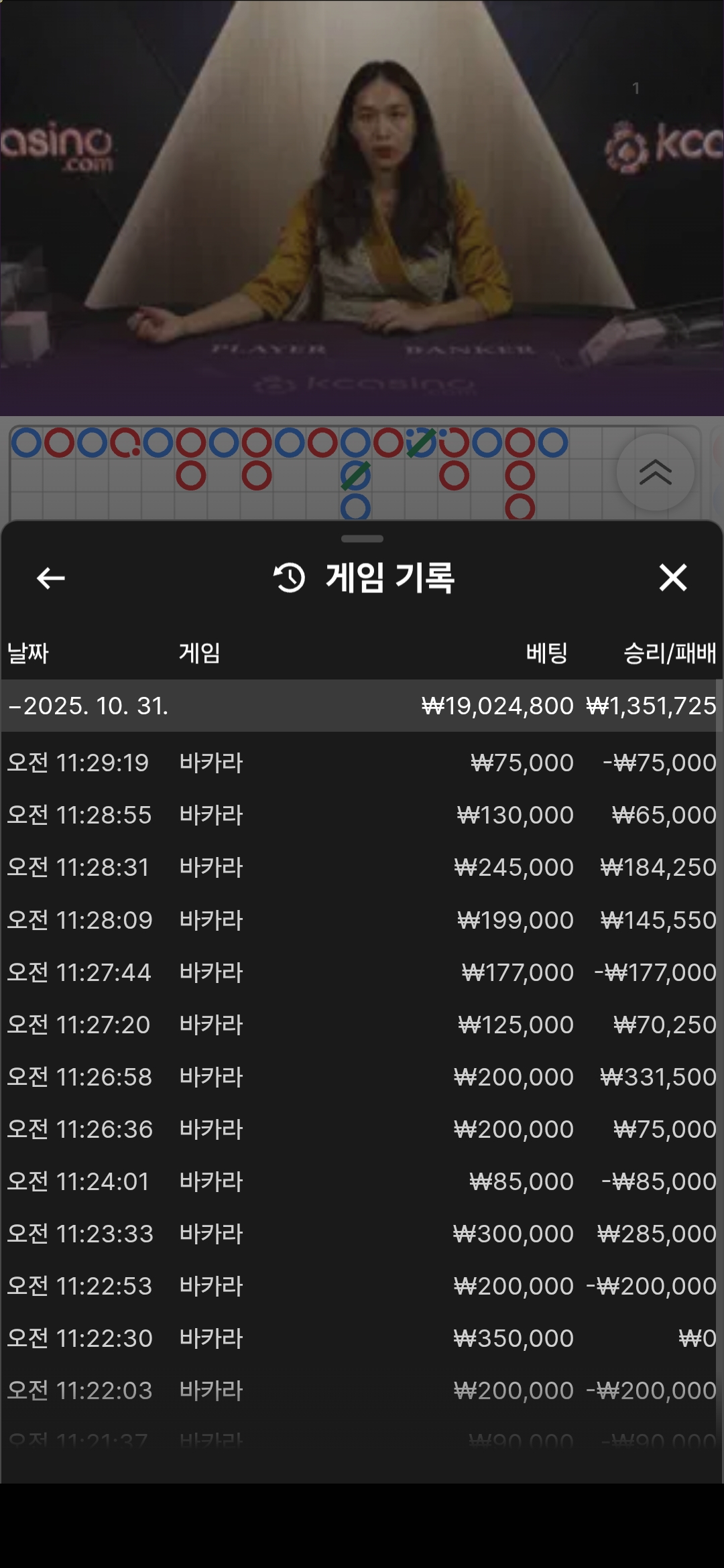The height and width of the screenshot is (1568, 724).
Task: Select the 오전 11:26:36 바카라 record
Action: (362, 1129)
